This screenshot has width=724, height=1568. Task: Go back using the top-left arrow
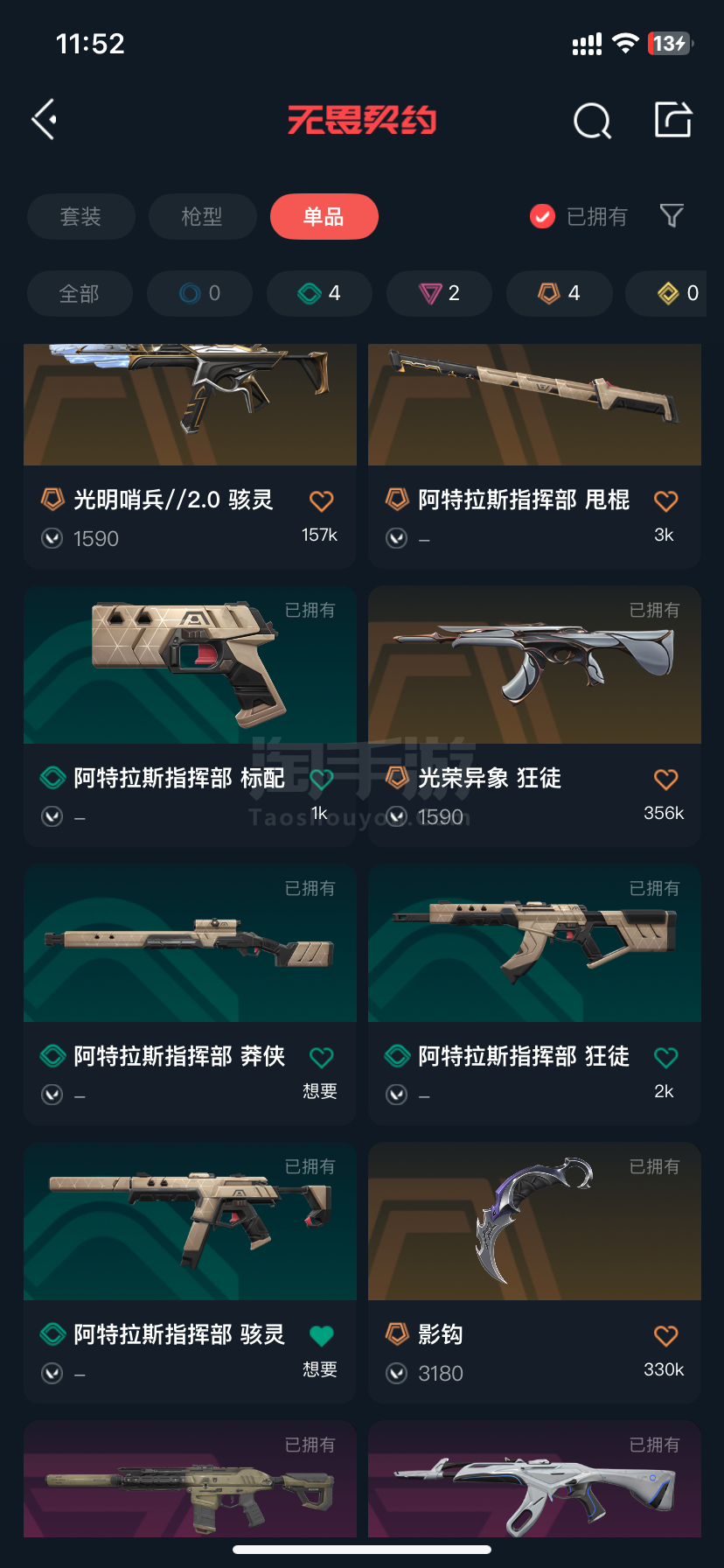pyautogui.click(x=45, y=119)
